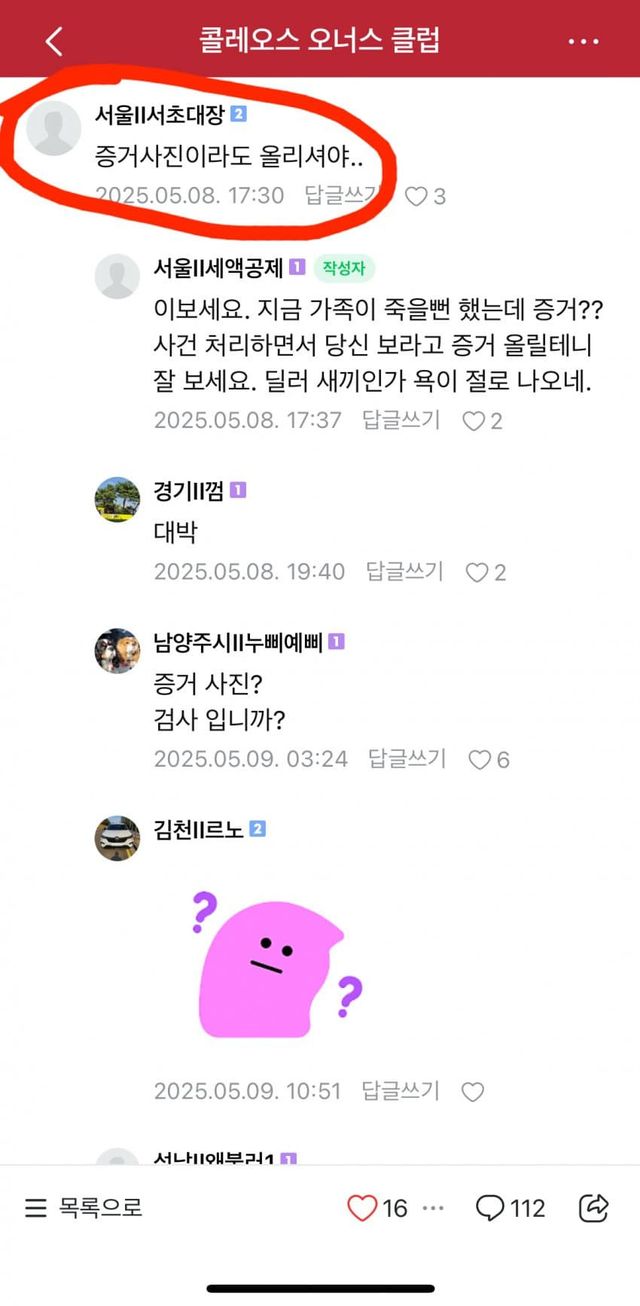
Task: Like 경기II껌's comment
Action: [478, 573]
